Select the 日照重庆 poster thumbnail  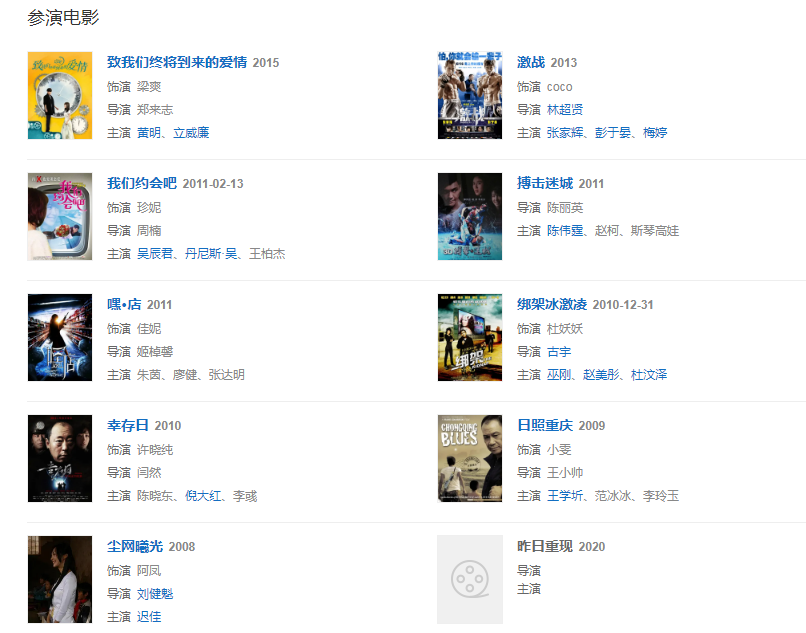click(x=470, y=459)
